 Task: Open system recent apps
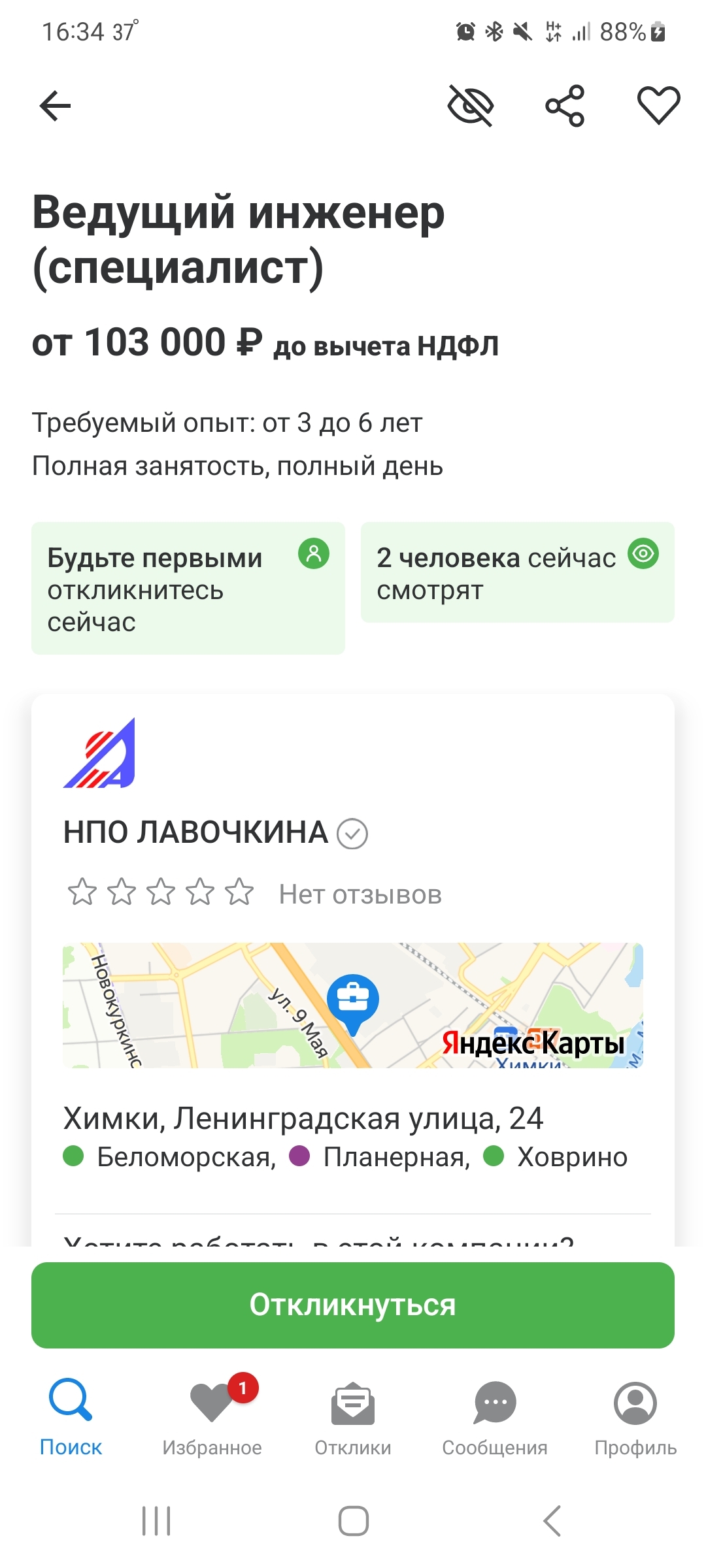156,1521
